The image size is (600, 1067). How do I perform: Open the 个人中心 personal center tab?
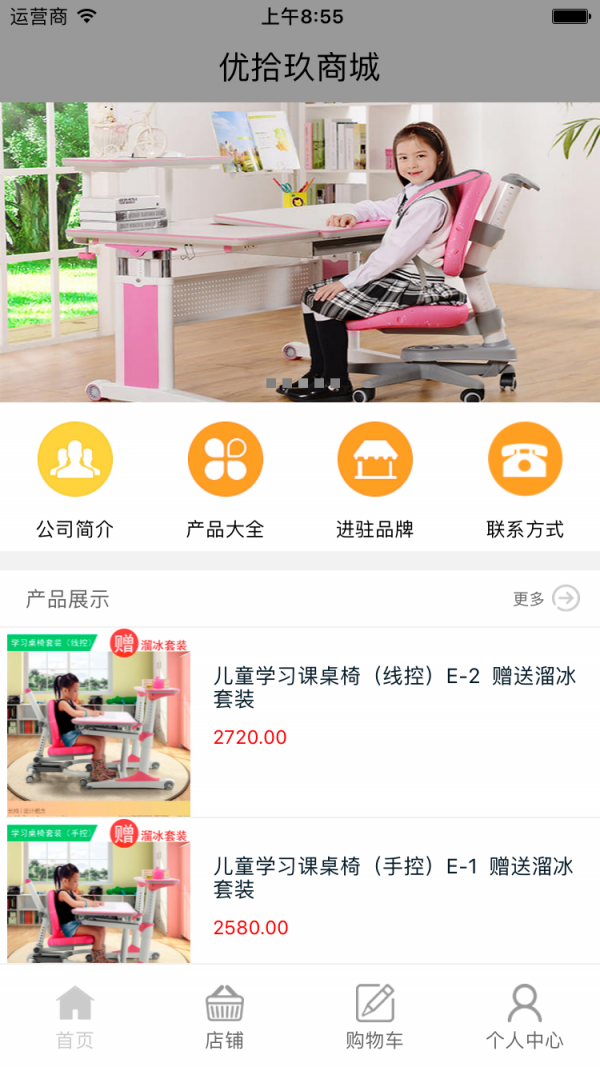point(525,1017)
